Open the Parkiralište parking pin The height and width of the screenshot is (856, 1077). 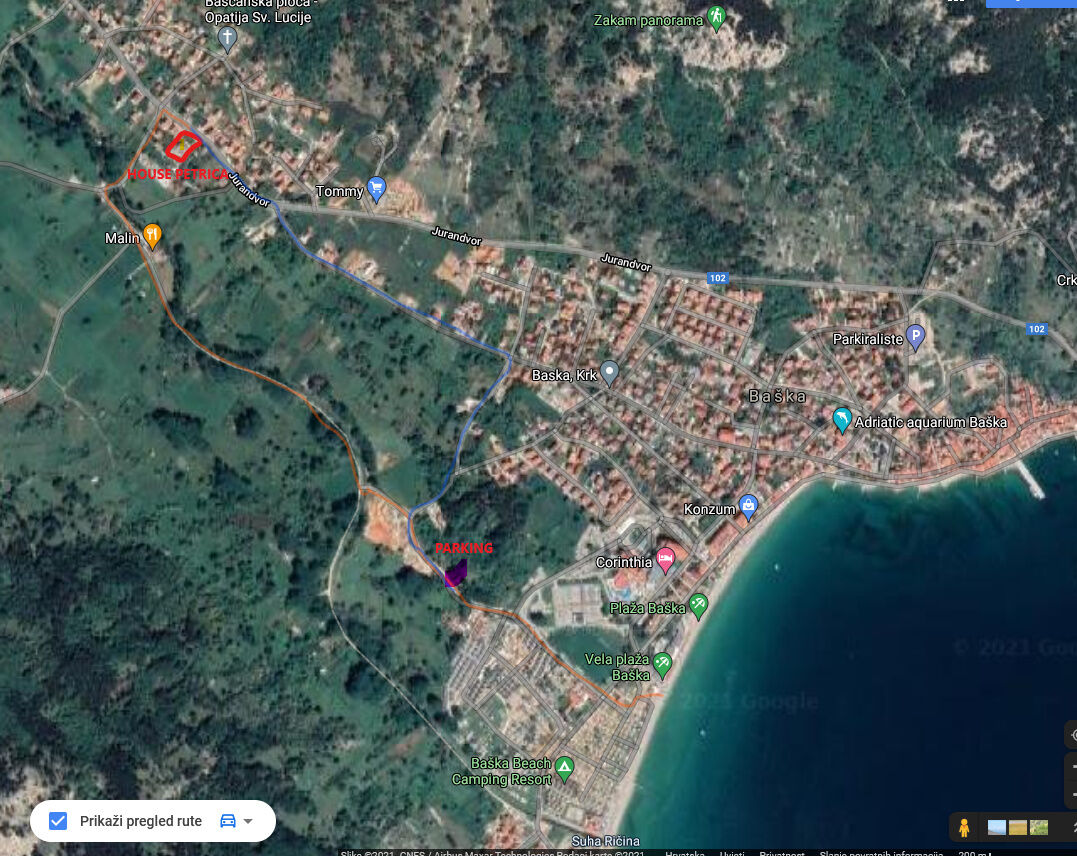tap(915, 336)
